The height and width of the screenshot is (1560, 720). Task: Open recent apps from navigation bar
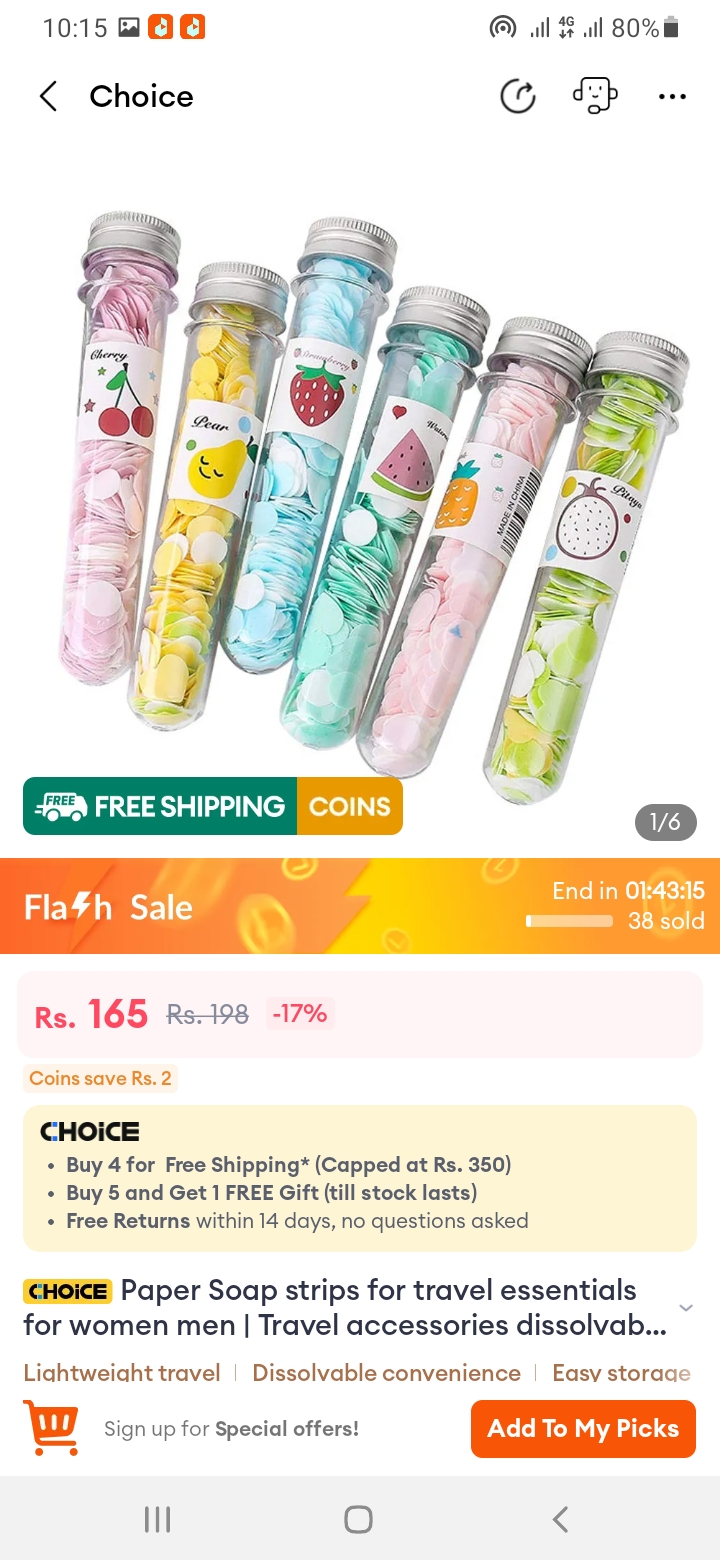(158, 1519)
